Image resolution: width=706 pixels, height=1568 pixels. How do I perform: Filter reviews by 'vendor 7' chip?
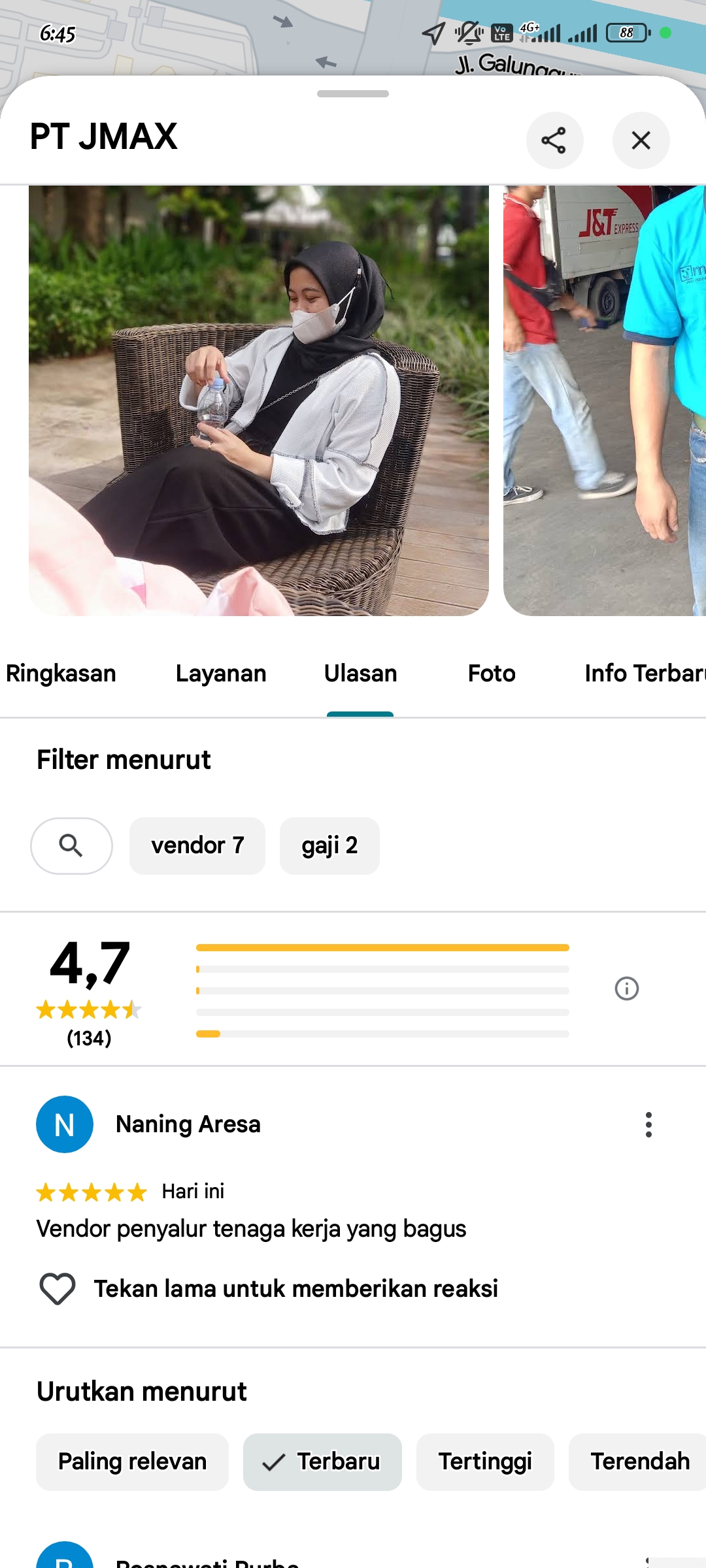click(197, 846)
